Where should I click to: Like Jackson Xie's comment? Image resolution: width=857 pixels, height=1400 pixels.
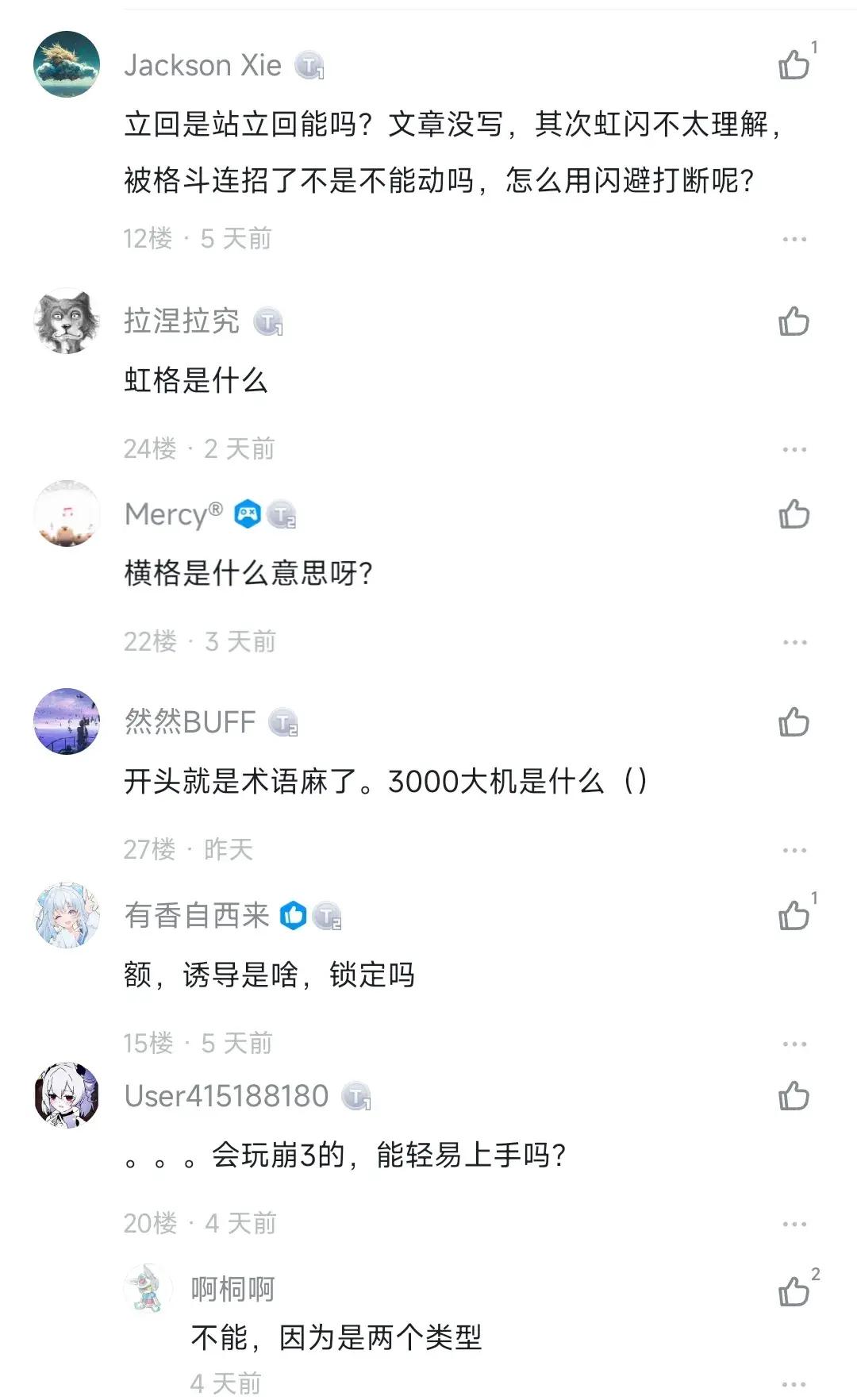[x=794, y=65]
